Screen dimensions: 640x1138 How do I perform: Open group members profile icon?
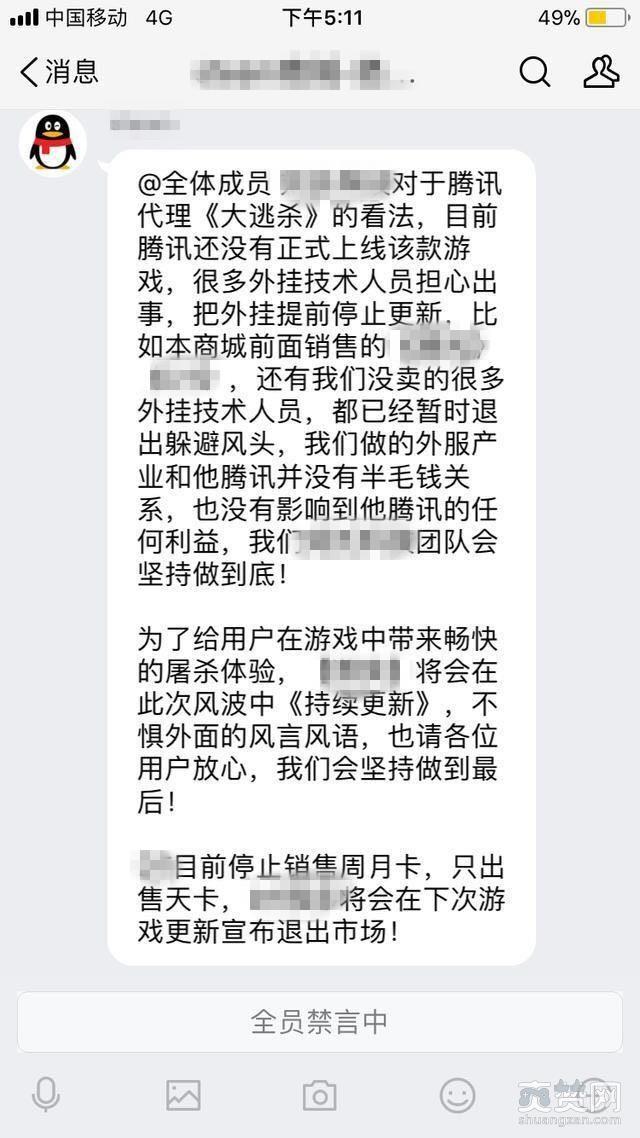pyautogui.click(x=601, y=71)
